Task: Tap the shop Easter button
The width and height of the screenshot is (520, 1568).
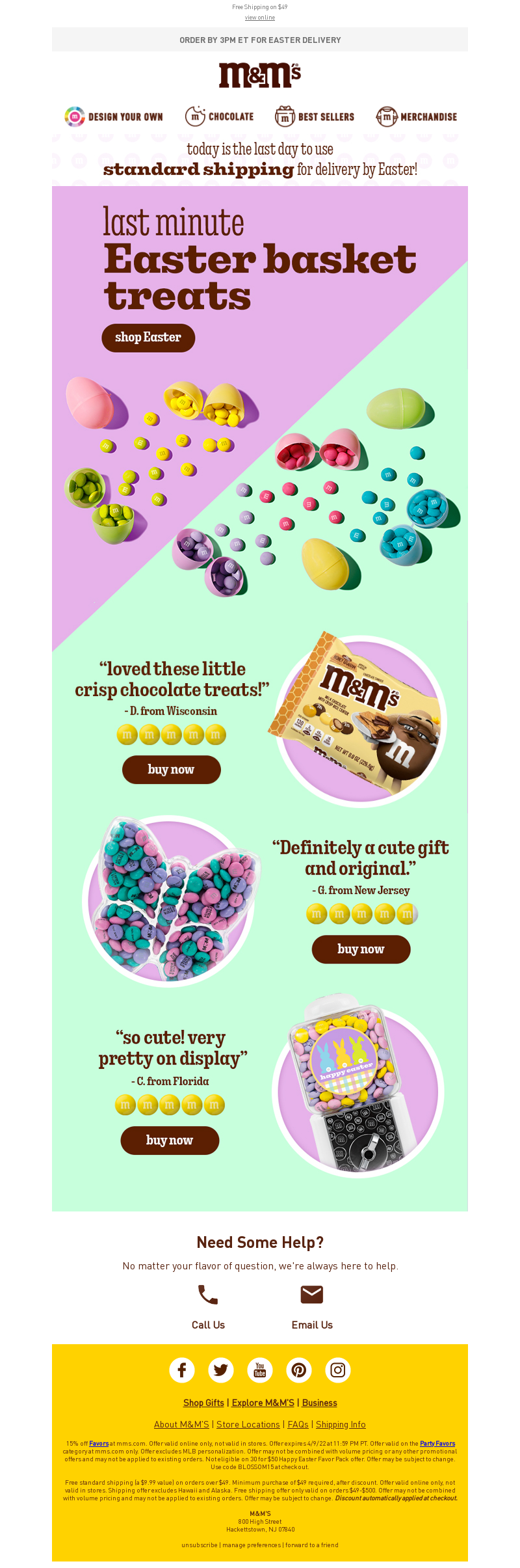Action: (148, 338)
